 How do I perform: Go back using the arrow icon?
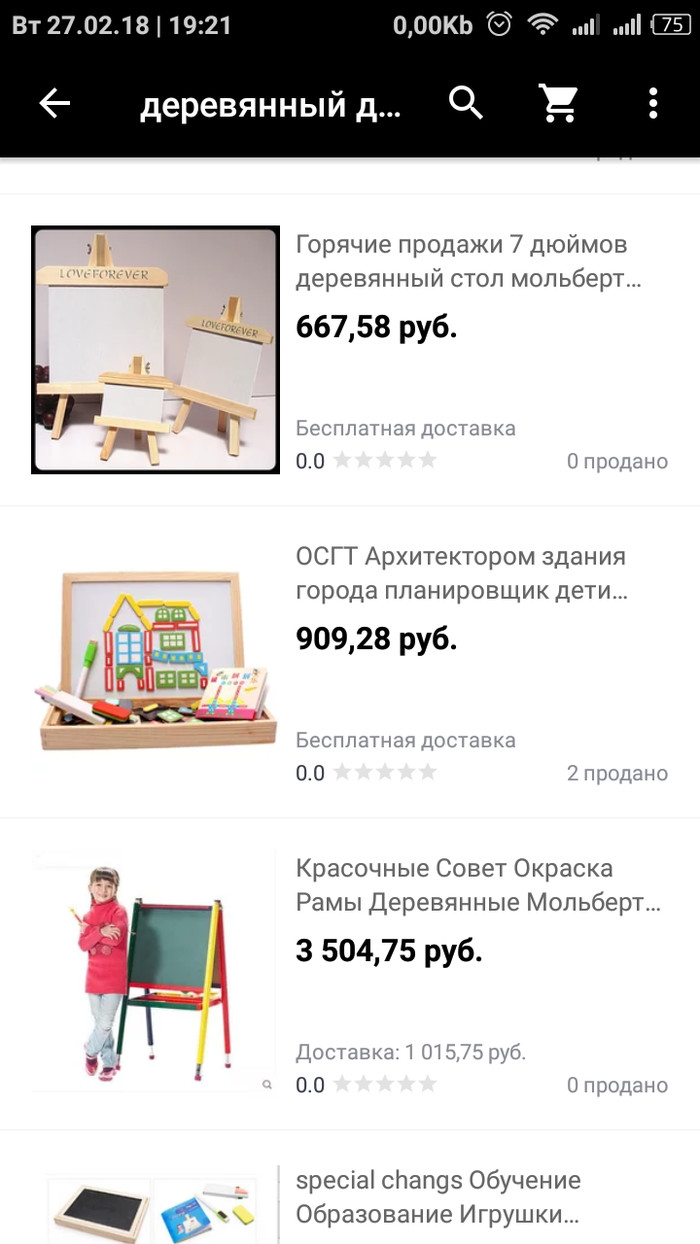point(55,103)
